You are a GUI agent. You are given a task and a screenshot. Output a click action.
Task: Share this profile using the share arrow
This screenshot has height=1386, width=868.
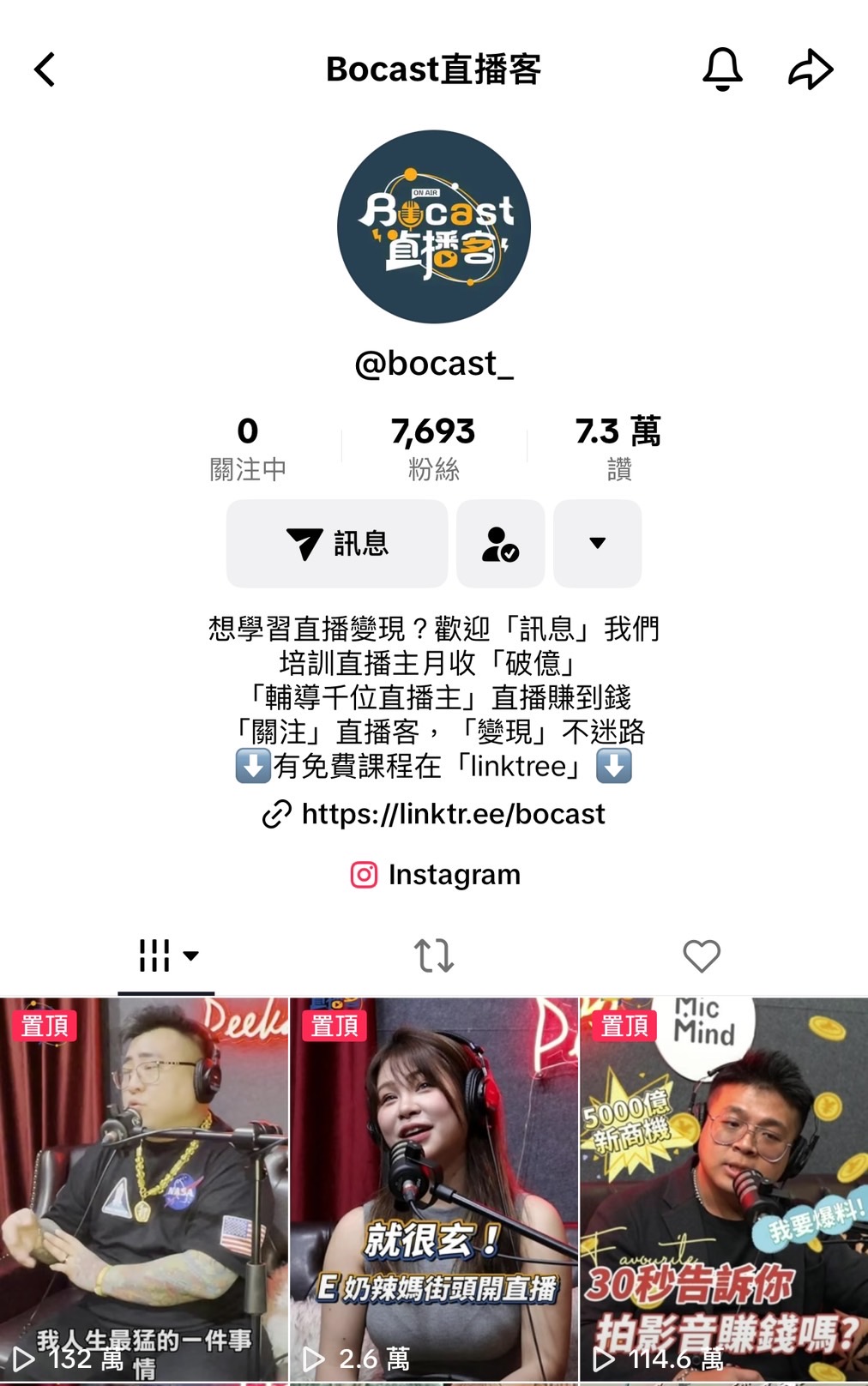tap(810, 69)
